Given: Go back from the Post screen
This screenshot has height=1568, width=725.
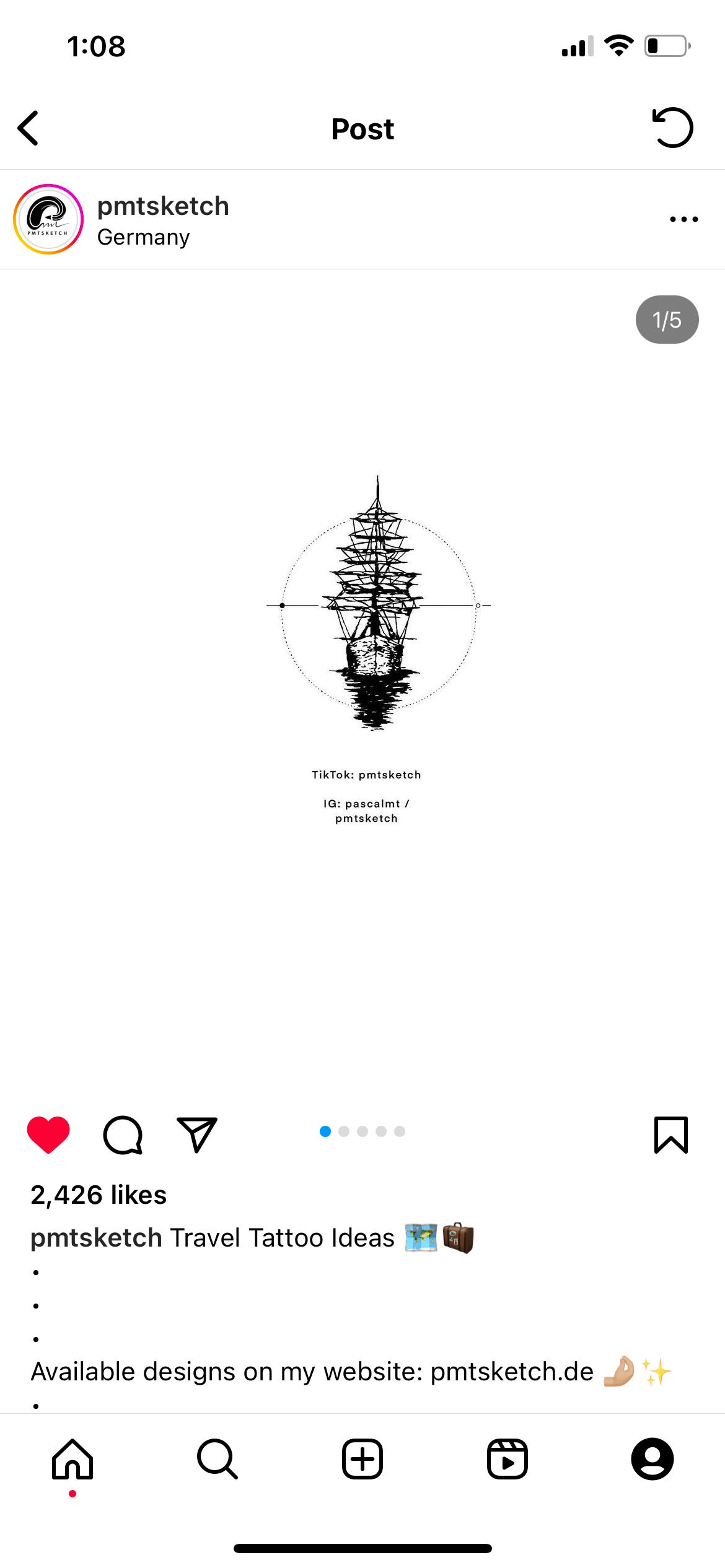Looking at the screenshot, I should click(x=29, y=128).
